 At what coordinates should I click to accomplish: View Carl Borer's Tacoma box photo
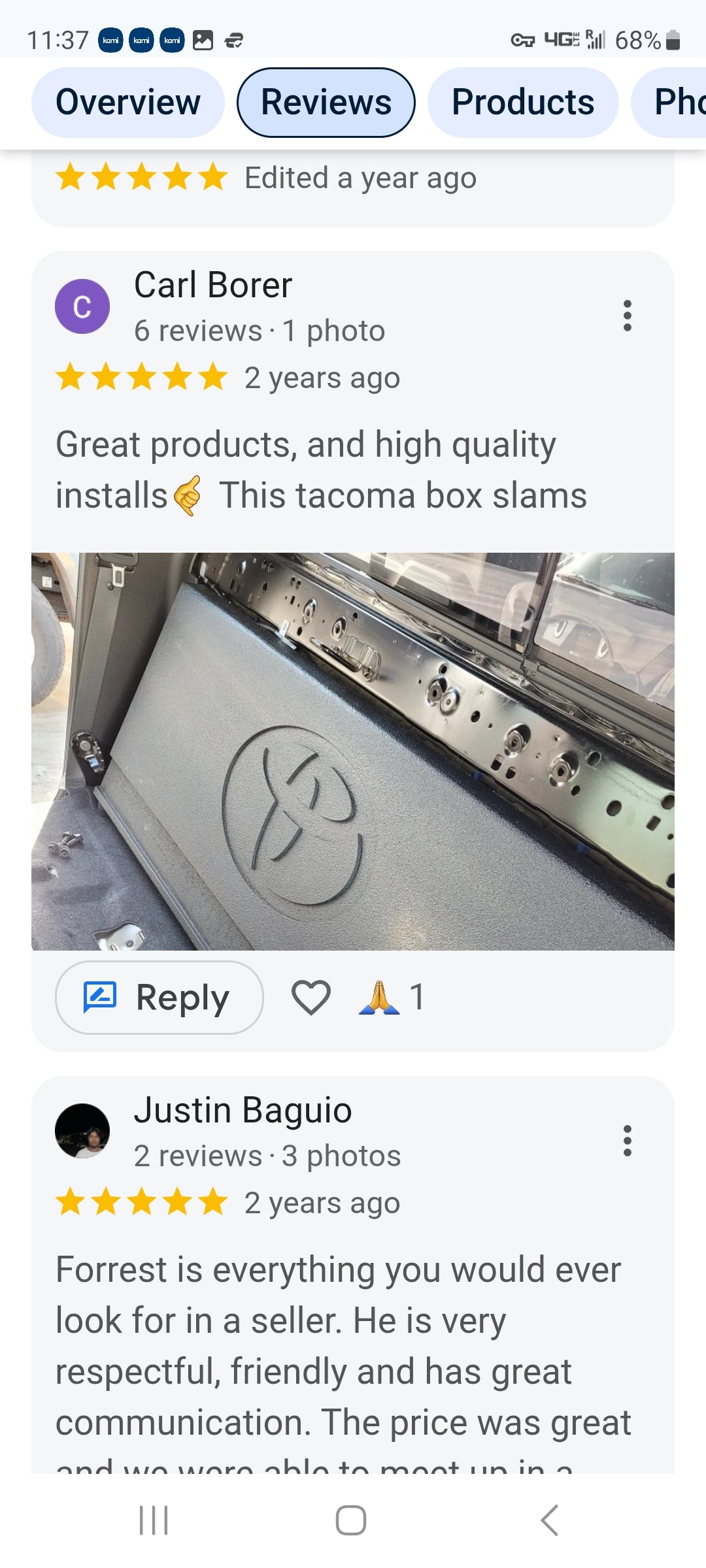tap(353, 751)
